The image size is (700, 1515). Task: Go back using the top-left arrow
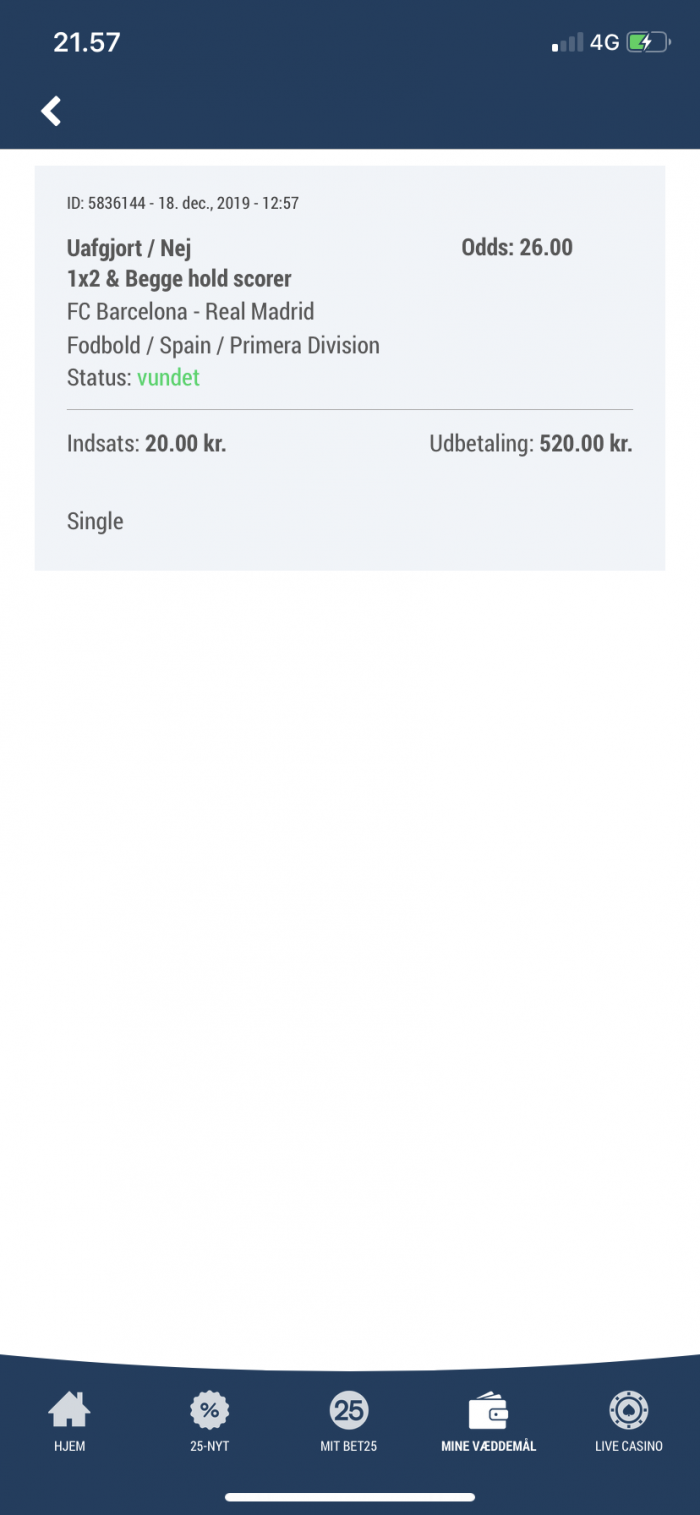pyautogui.click(x=51, y=111)
